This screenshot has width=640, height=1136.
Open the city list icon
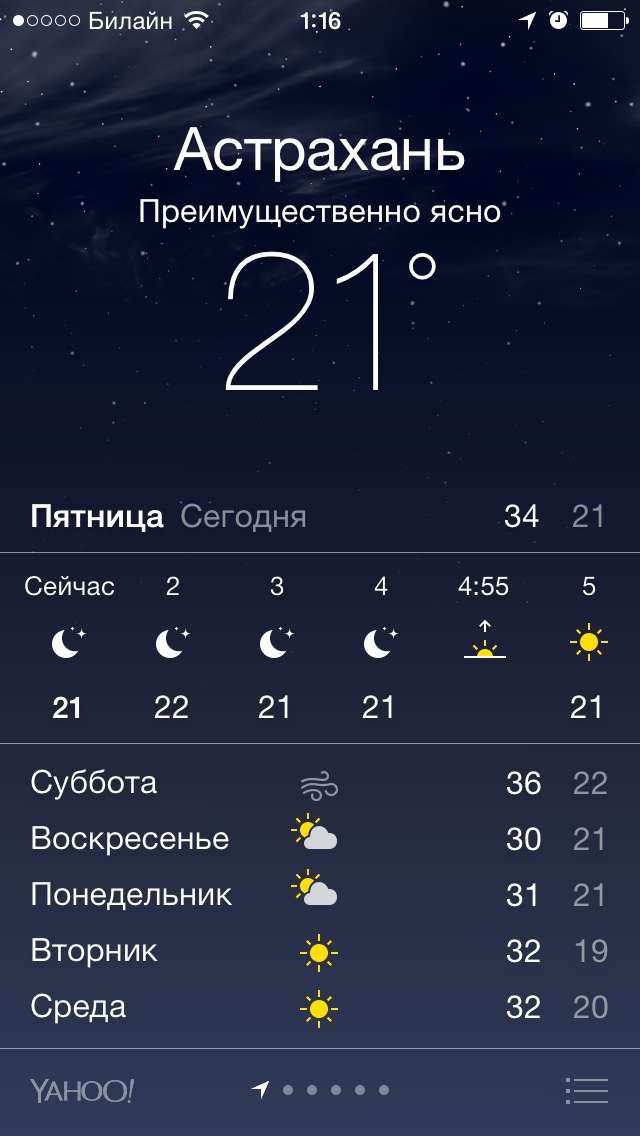click(586, 1090)
